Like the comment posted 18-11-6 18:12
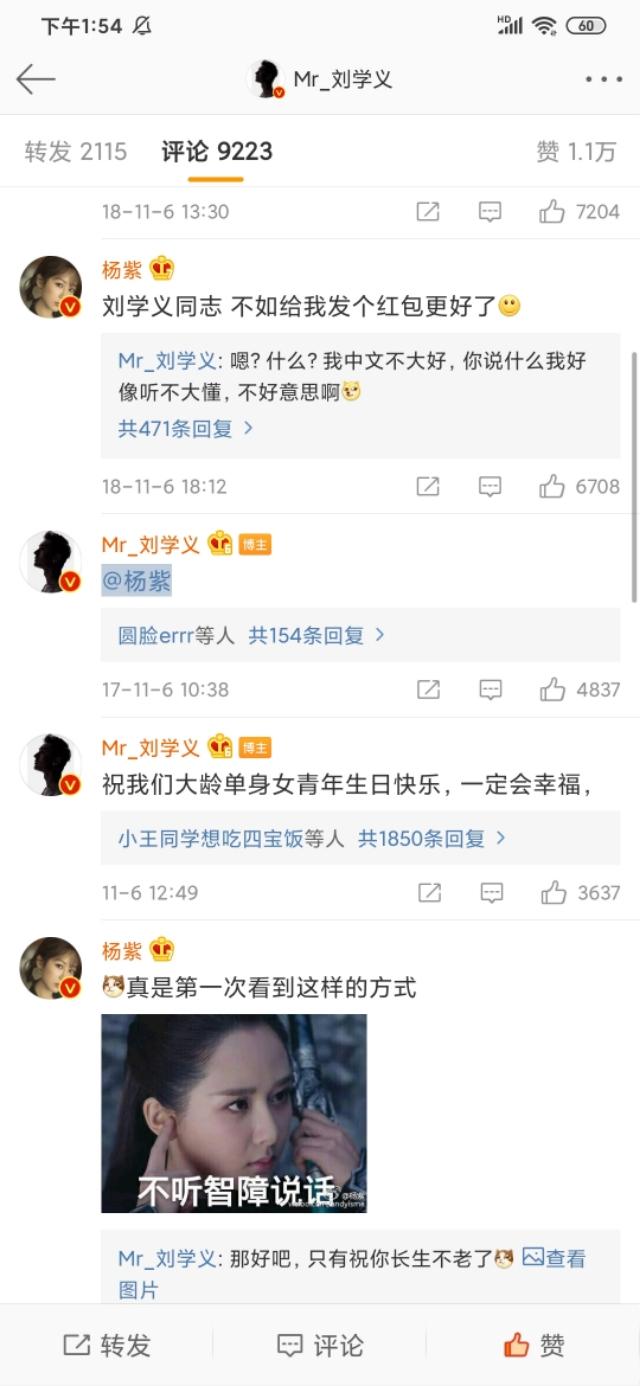The height and width of the screenshot is (1386, 640). click(x=580, y=487)
